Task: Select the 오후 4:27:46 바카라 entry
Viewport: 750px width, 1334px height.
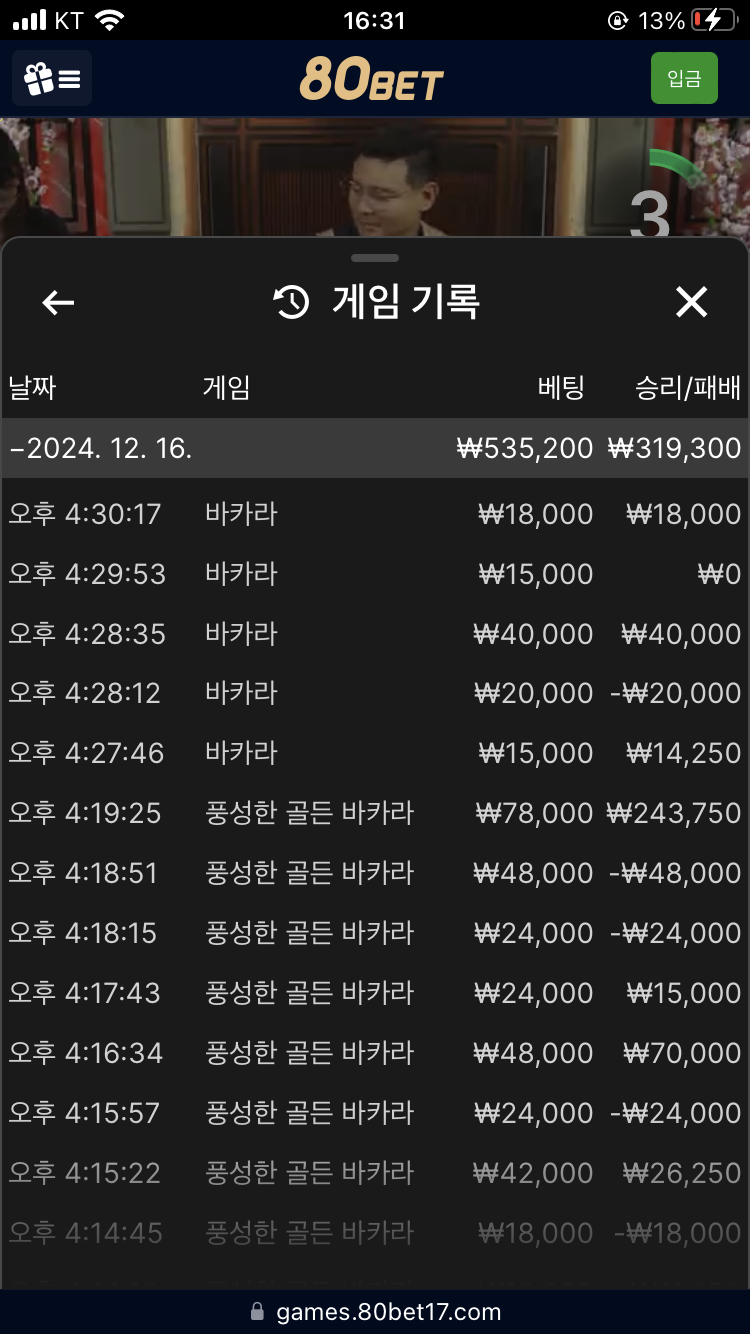Action: point(375,753)
